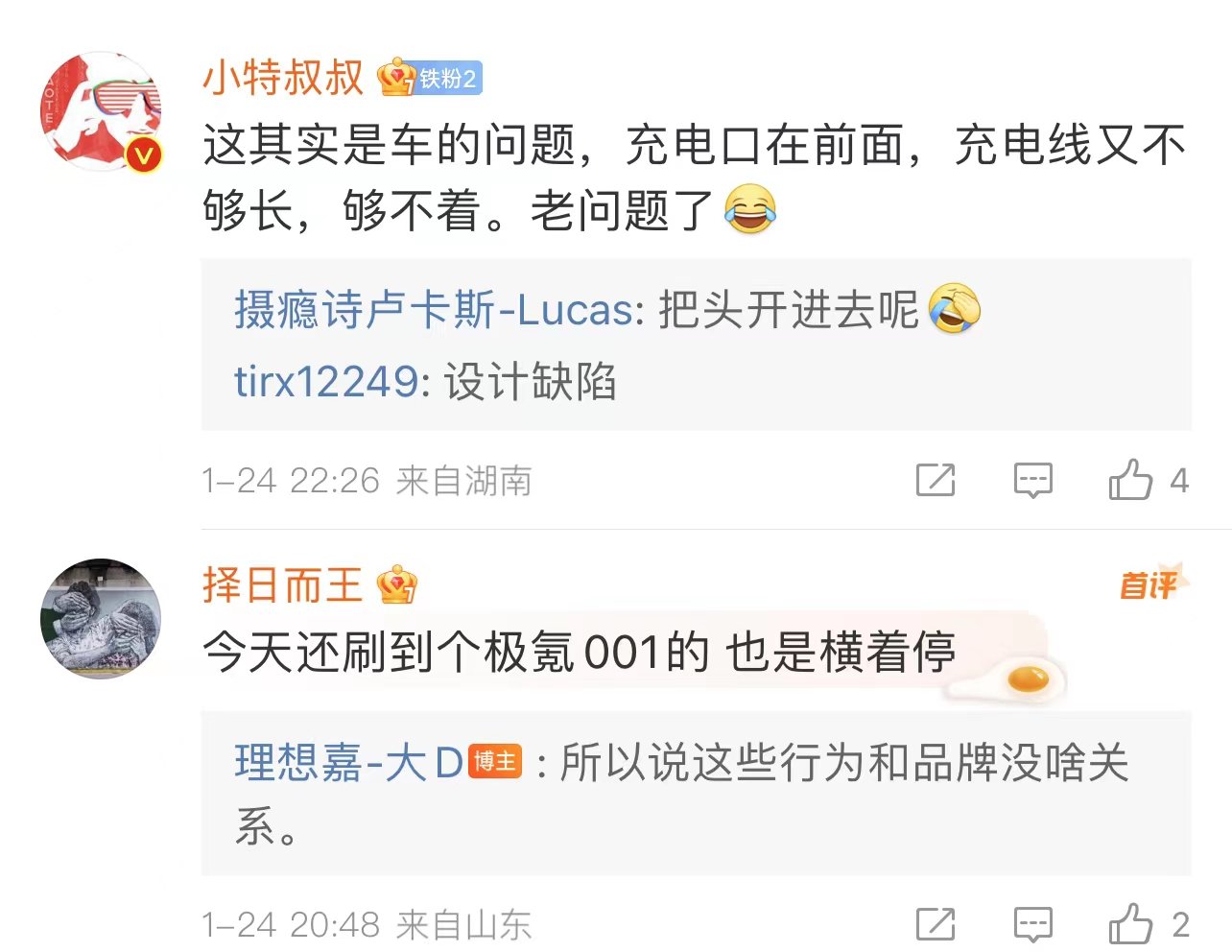Open 理想嘉-大D's profile from the reply
This screenshot has height=952, width=1232.
coord(349,763)
